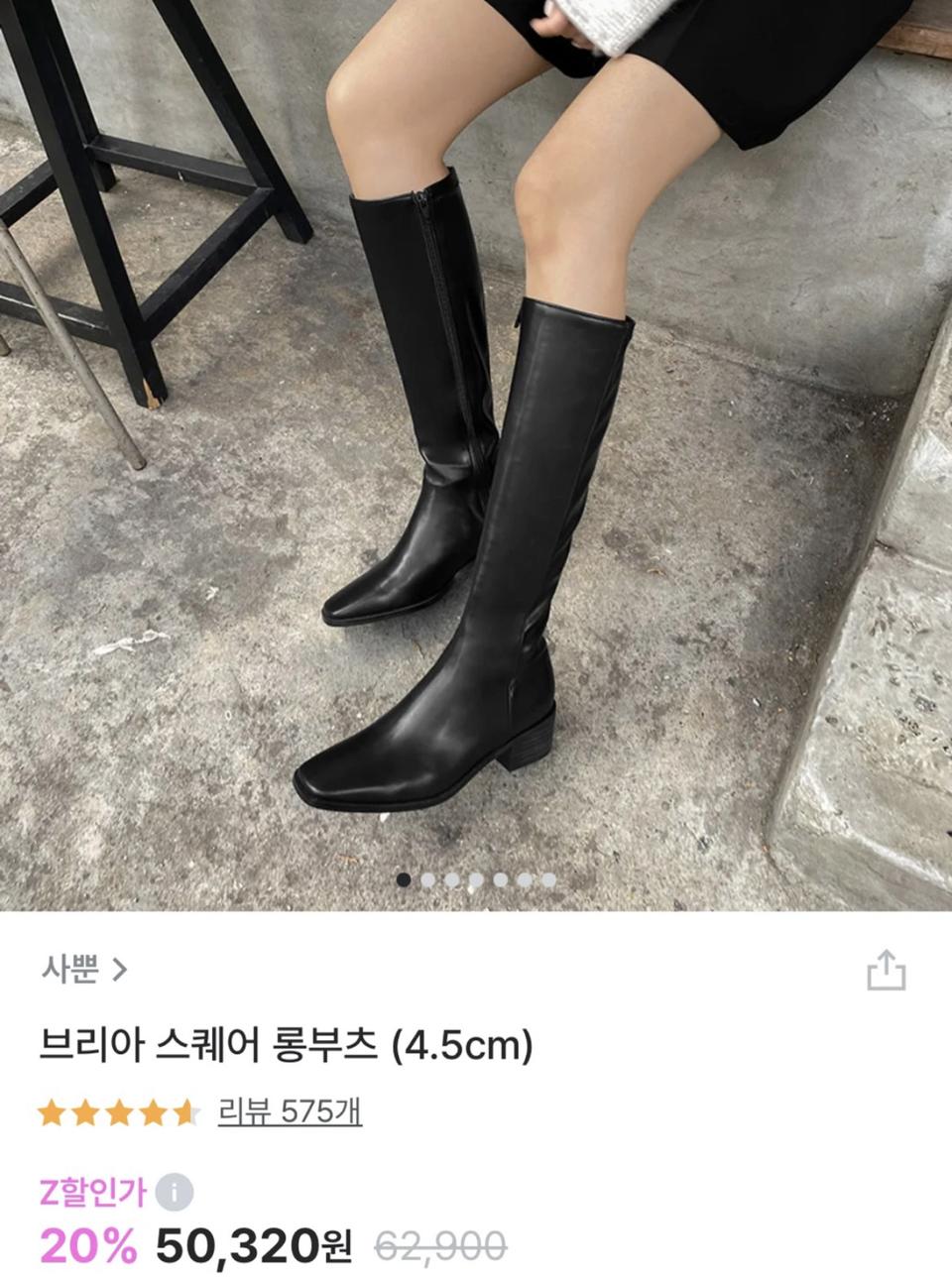Image resolution: width=952 pixels, height=1281 pixels.
Task: Select the fifth carousel dot
Action: pyautogui.click(x=502, y=878)
